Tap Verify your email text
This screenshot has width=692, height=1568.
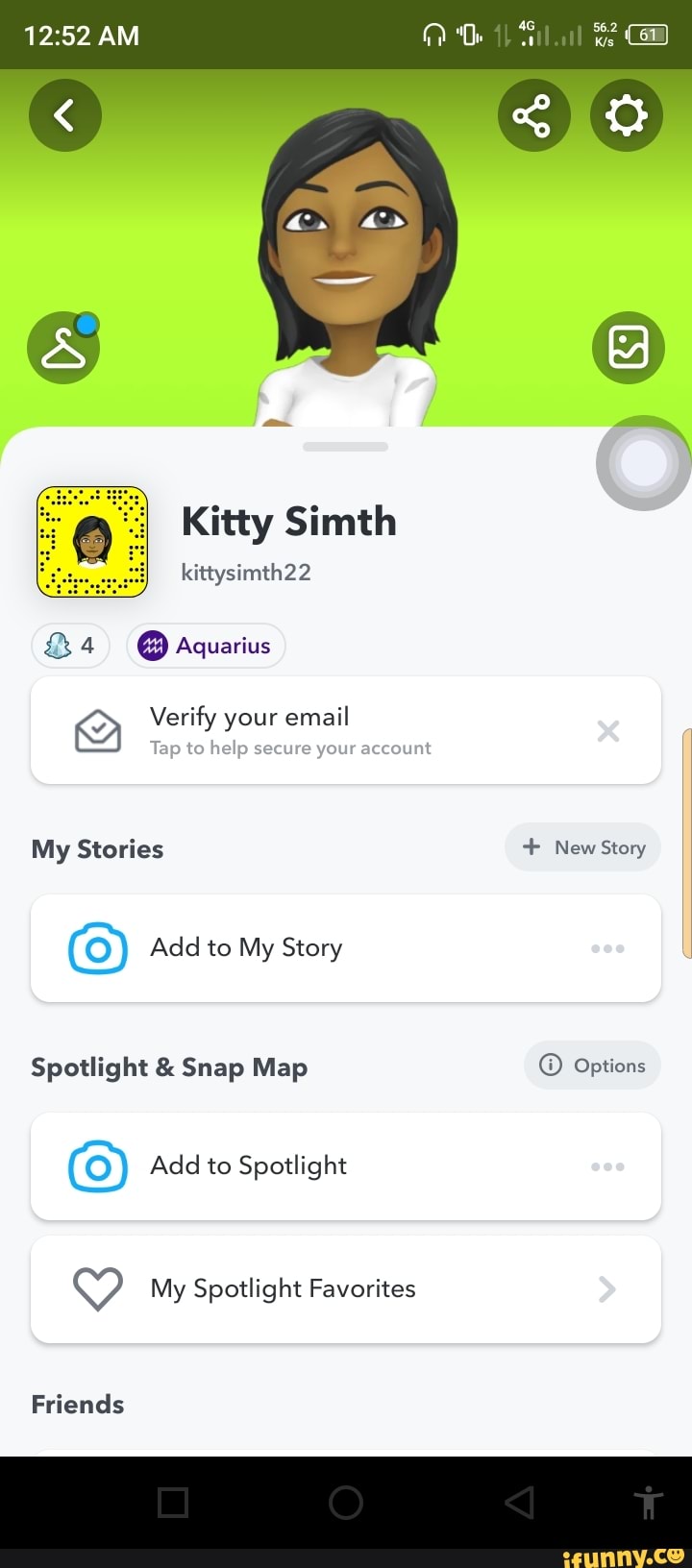tap(249, 717)
